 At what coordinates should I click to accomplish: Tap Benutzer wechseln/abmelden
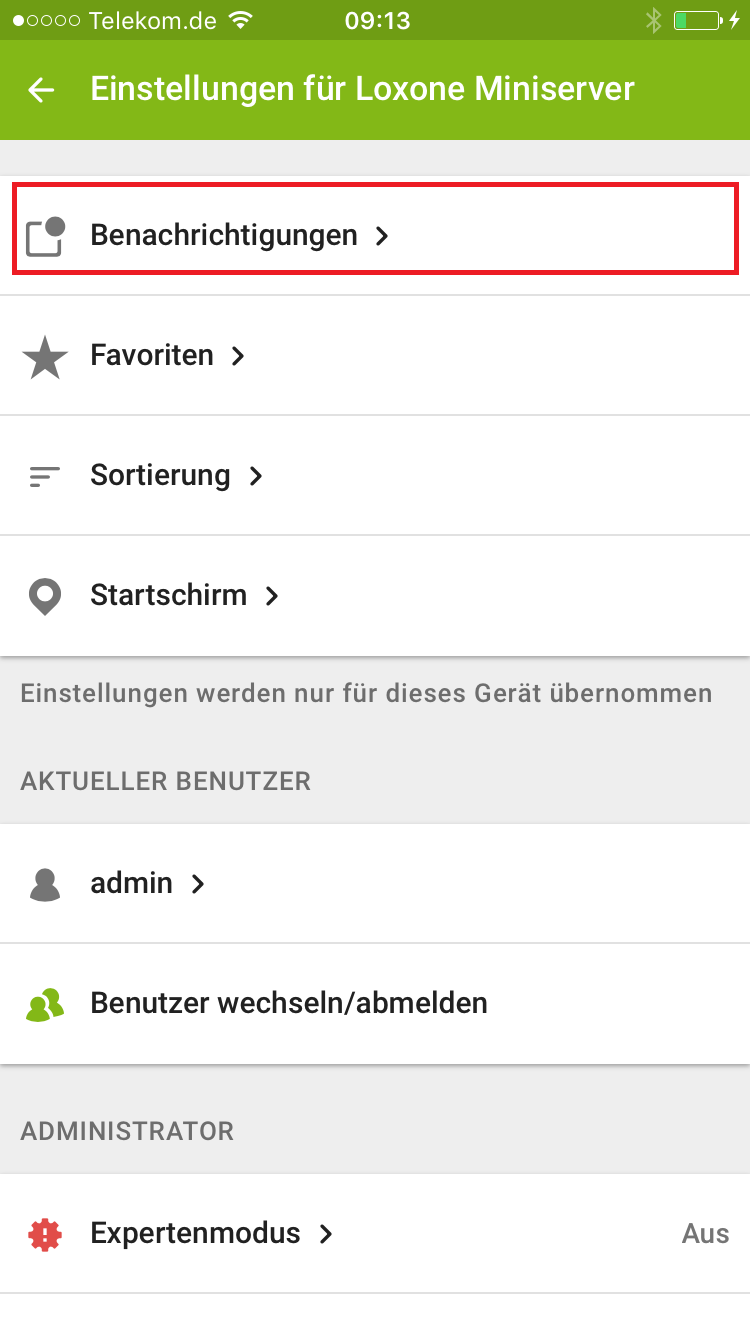click(x=288, y=1003)
